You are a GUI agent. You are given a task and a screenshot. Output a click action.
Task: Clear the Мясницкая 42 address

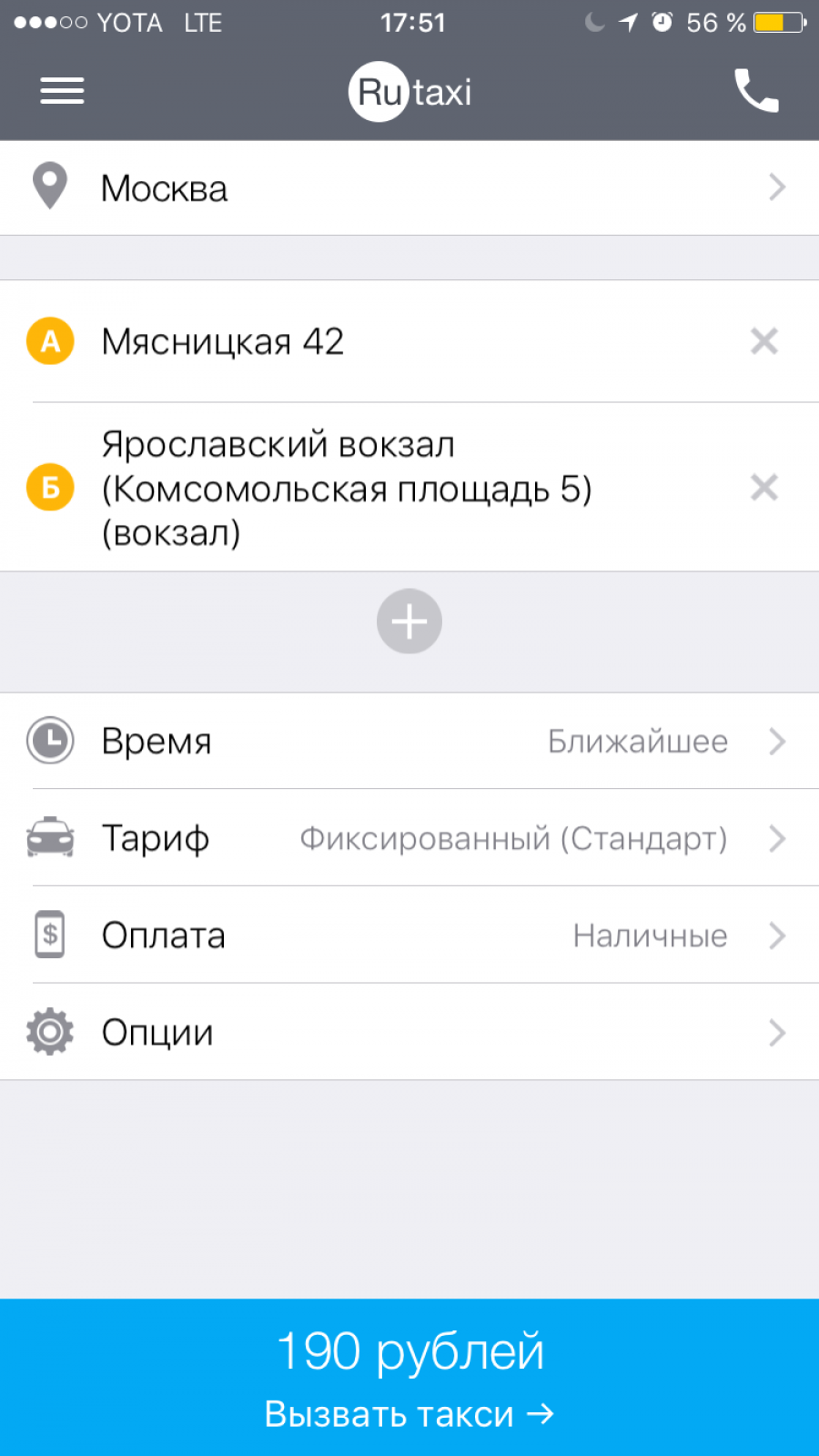(763, 341)
